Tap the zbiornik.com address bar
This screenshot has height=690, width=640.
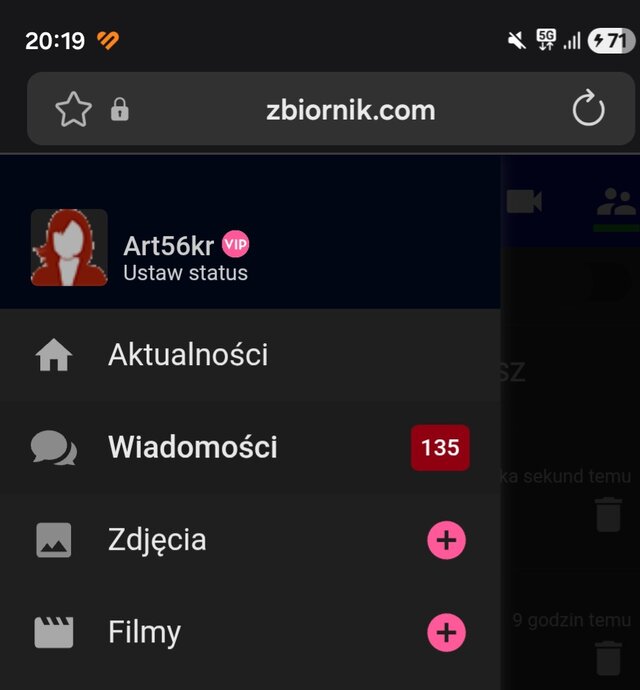click(350, 110)
